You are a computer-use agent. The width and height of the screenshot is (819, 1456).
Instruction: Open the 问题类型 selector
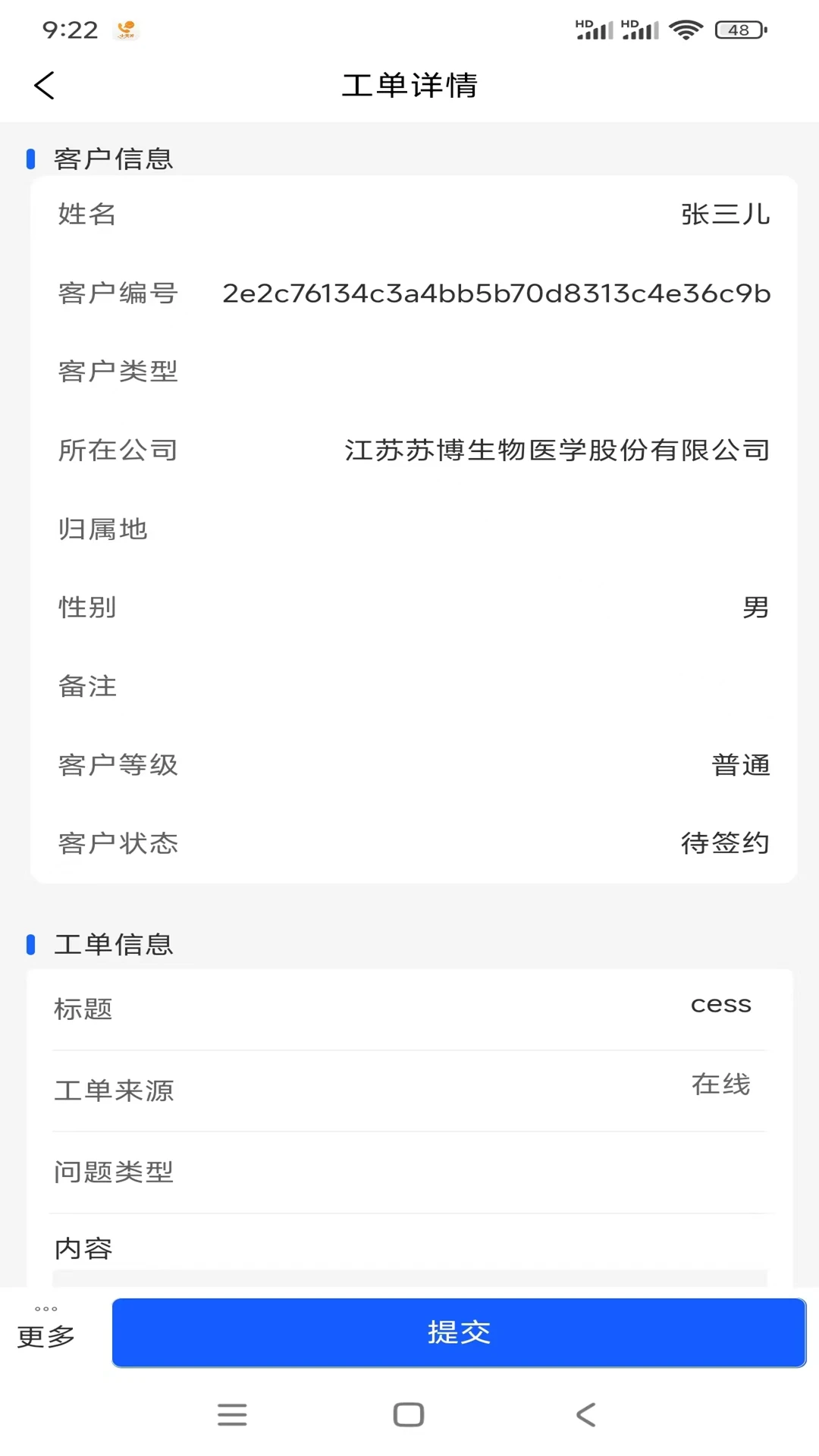(x=409, y=1172)
